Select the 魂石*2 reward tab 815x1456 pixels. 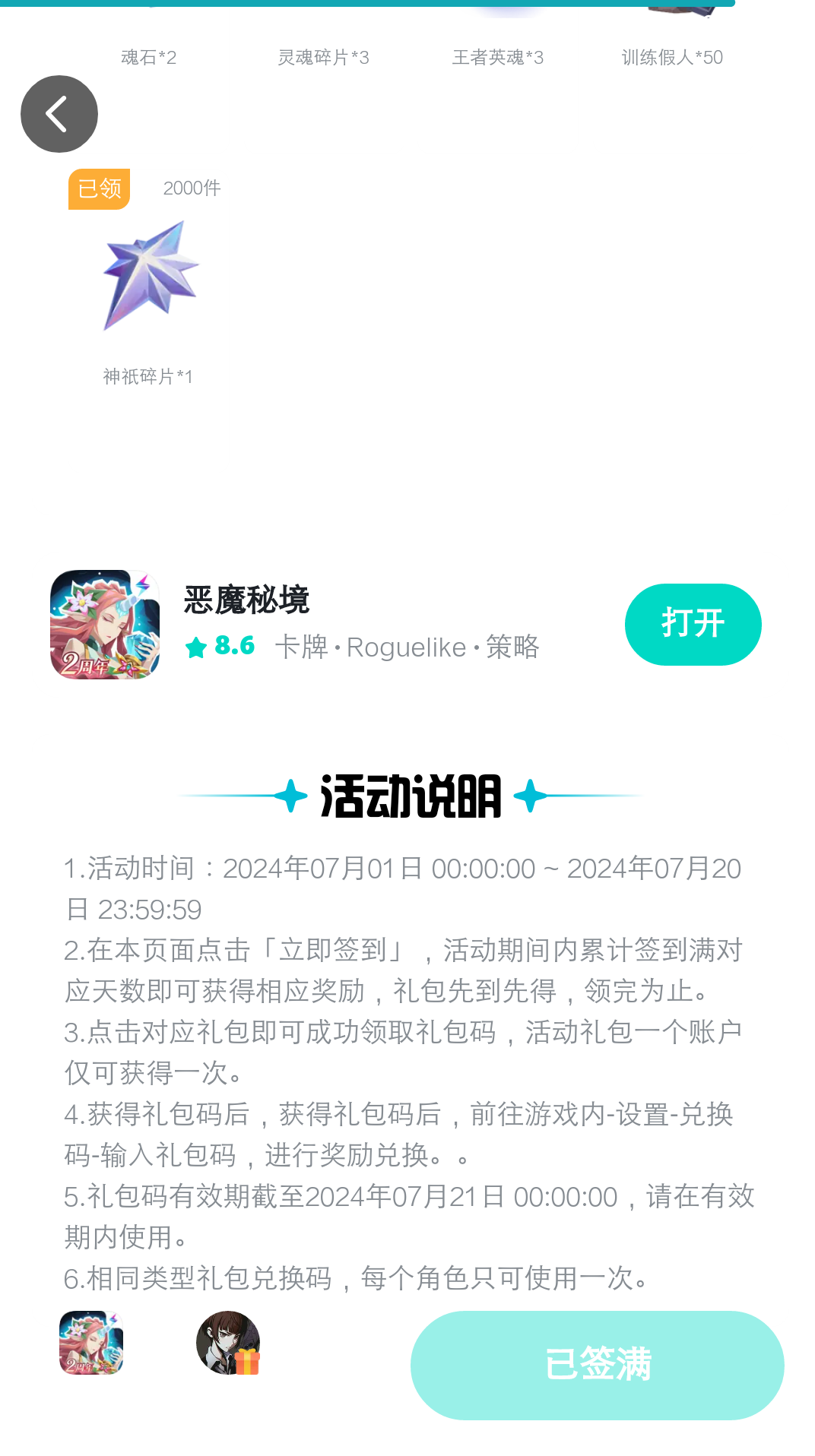[149, 55]
